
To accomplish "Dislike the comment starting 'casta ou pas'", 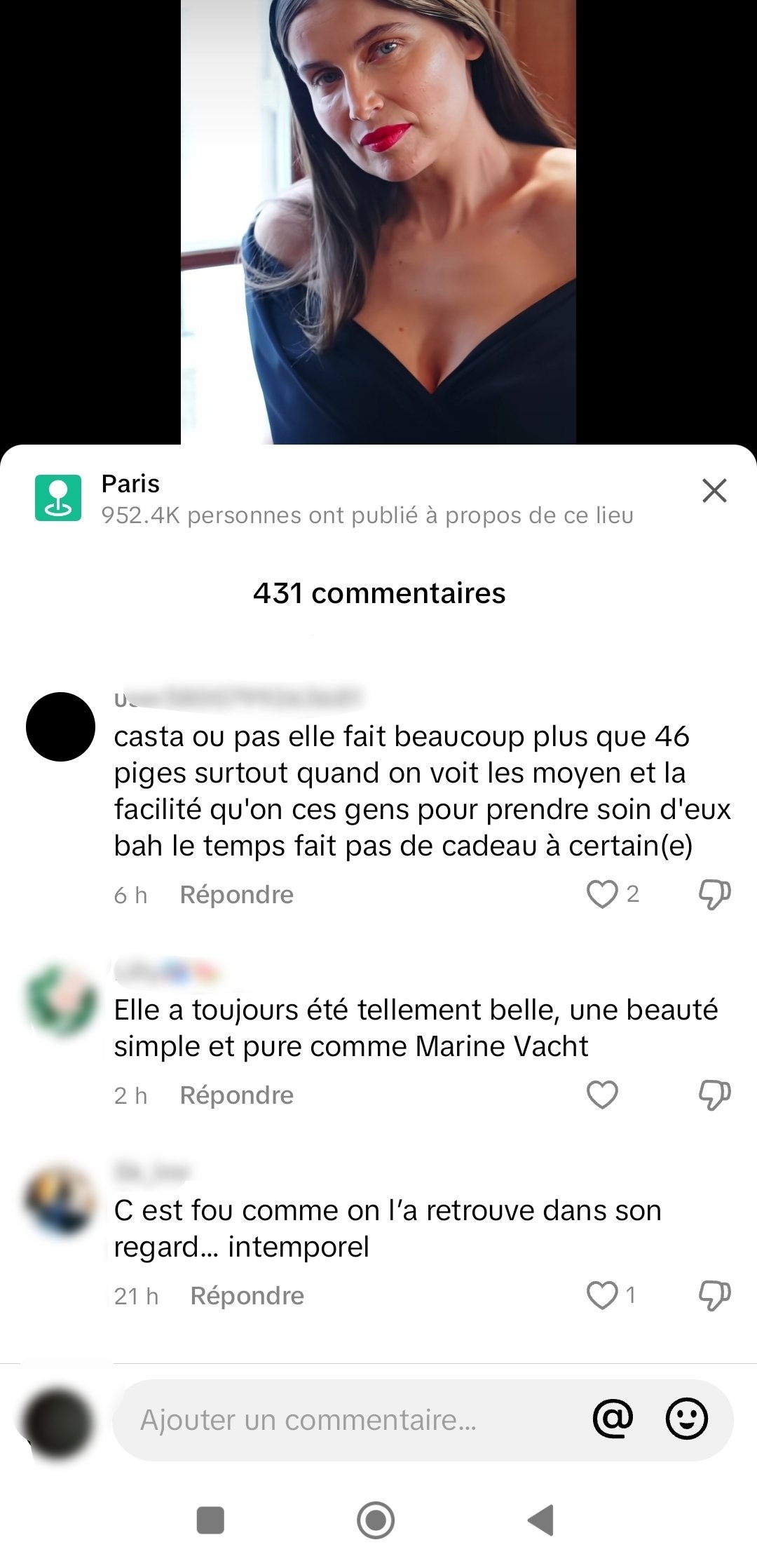I will [x=714, y=894].
